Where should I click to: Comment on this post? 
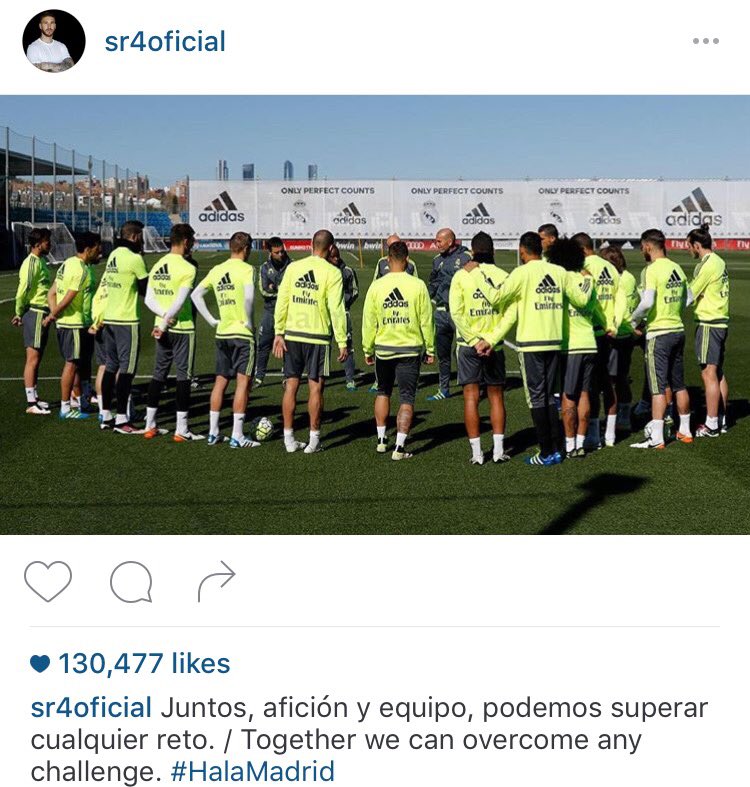click(x=131, y=581)
